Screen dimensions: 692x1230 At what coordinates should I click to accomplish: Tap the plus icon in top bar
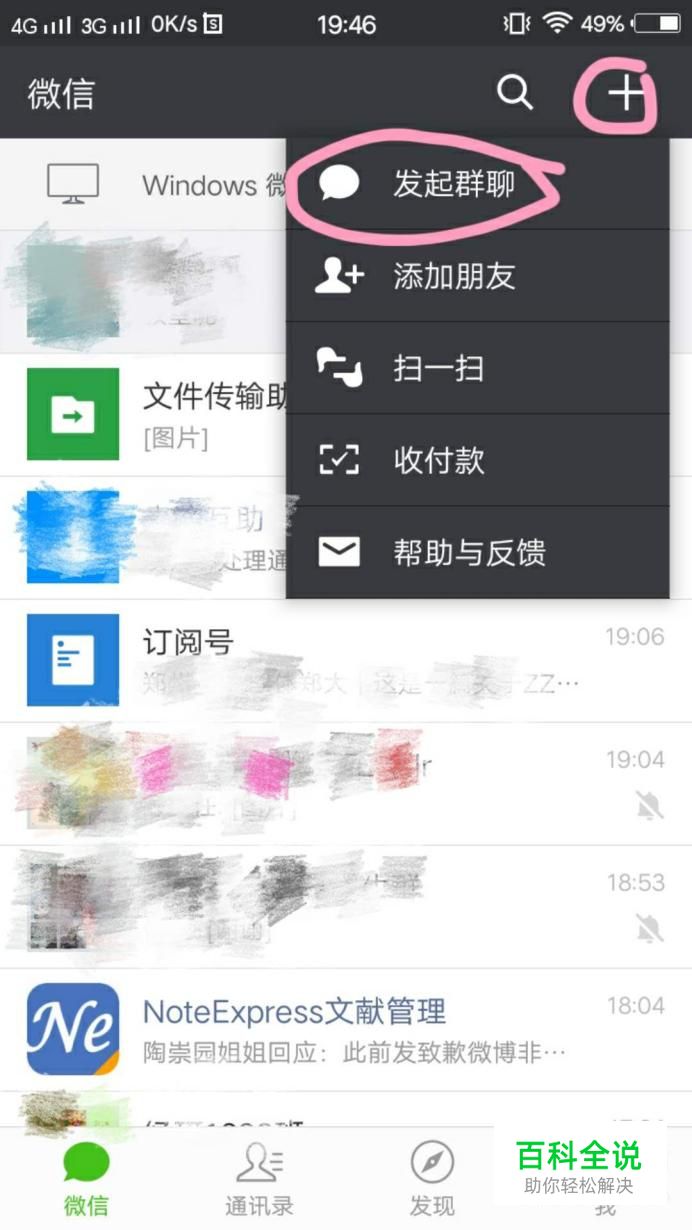[626, 93]
